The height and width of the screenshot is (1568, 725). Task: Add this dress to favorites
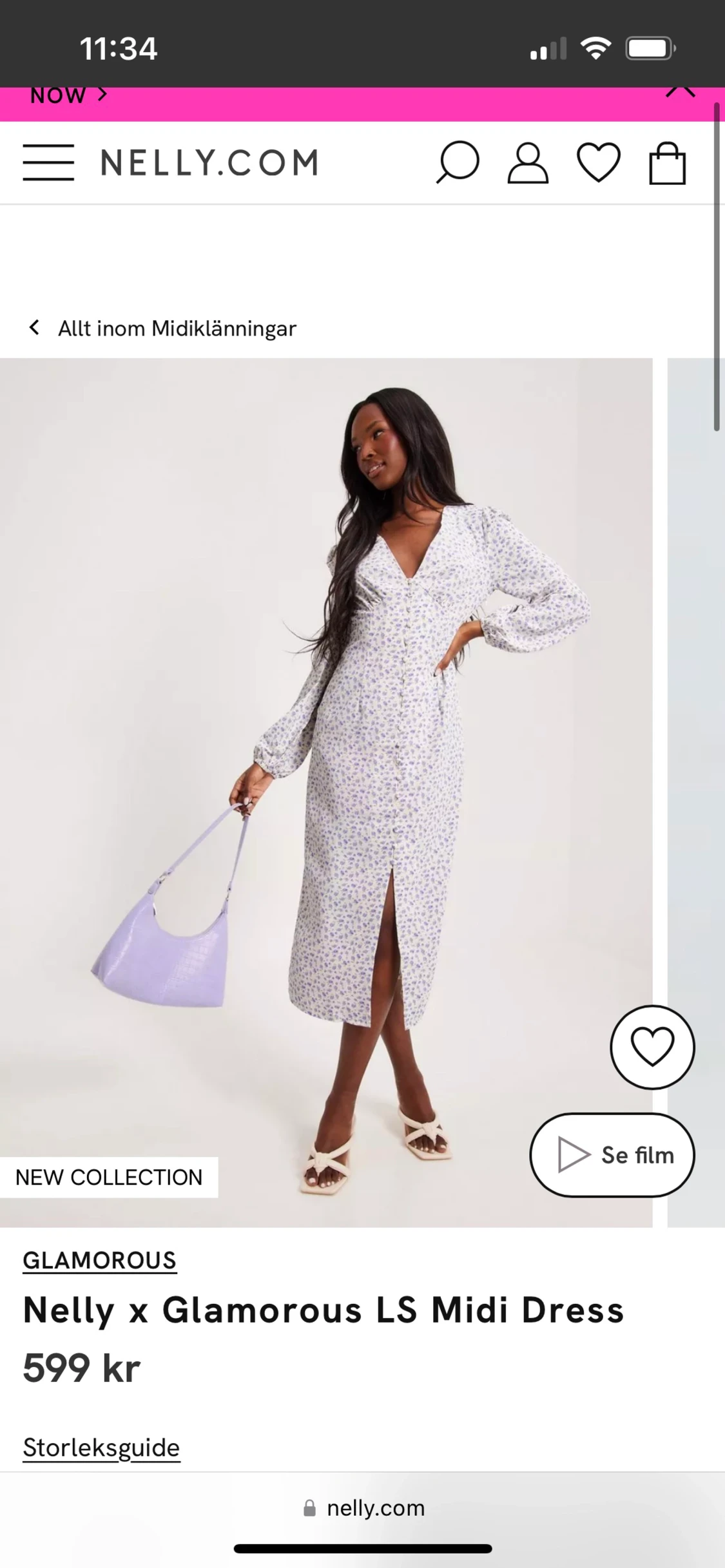652,1047
